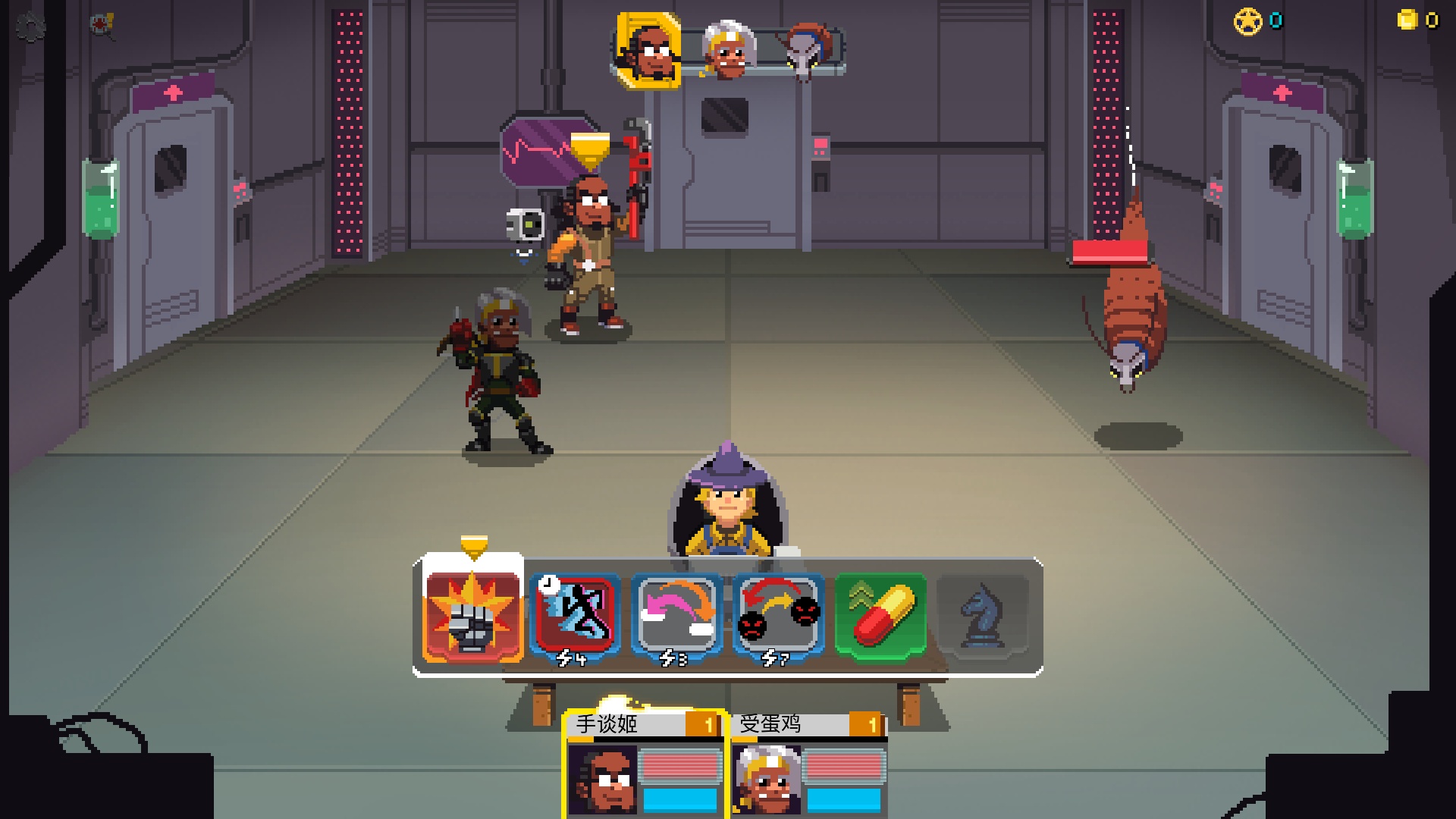The image size is (1456, 819).
Task: Choose the sprint skill costing 4 energy
Action: click(x=574, y=616)
